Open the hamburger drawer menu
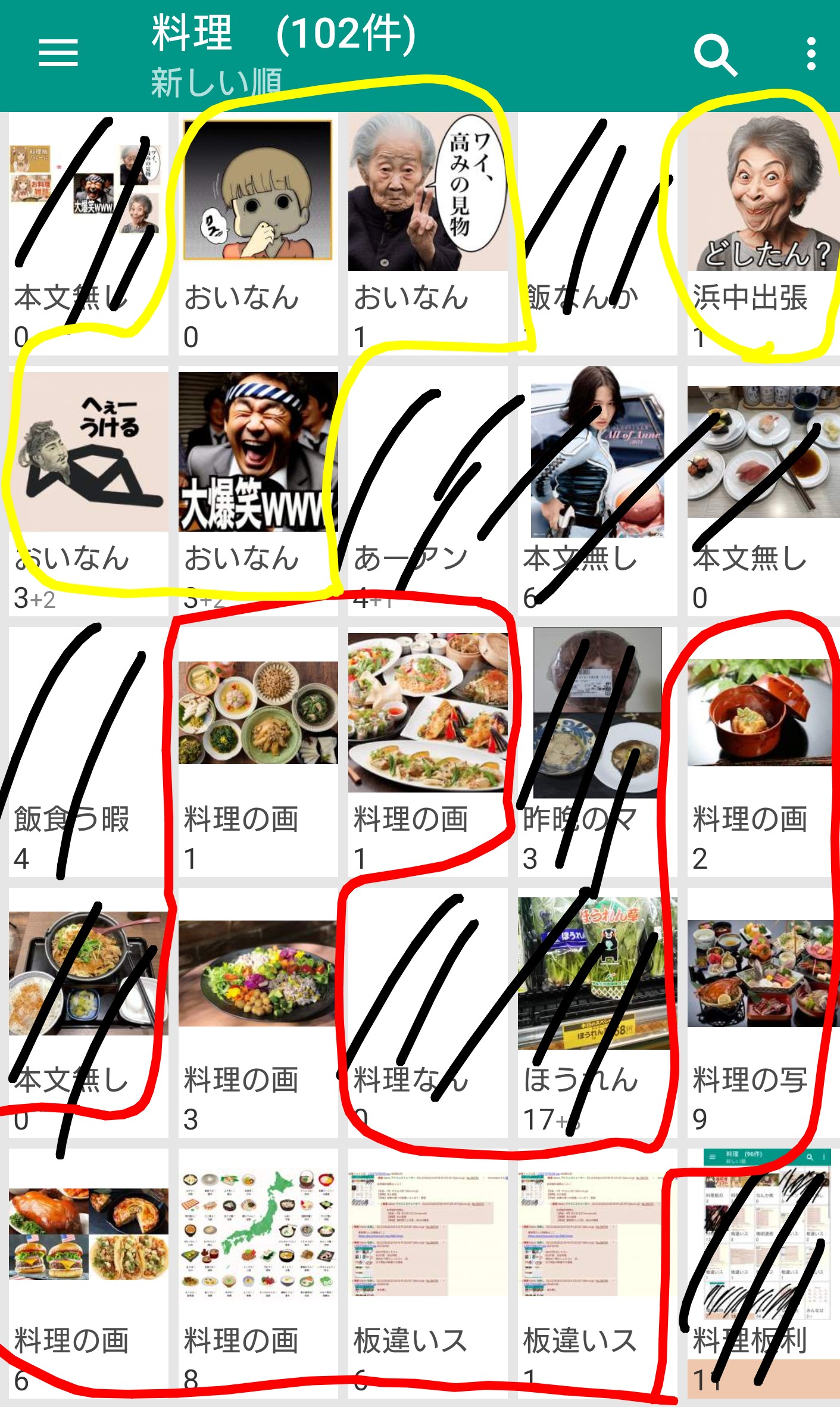The height and width of the screenshot is (1407, 840). point(58,53)
